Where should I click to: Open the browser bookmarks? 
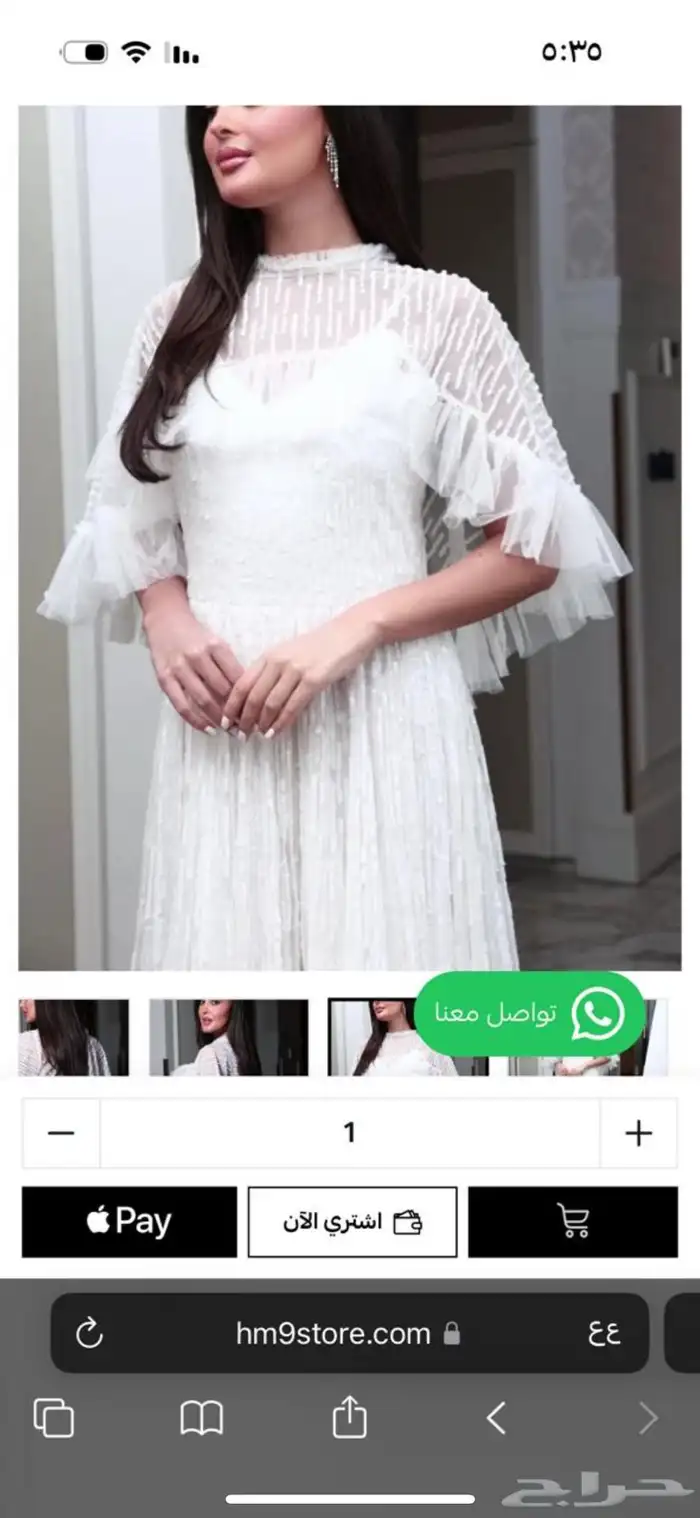tap(201, 1418)
